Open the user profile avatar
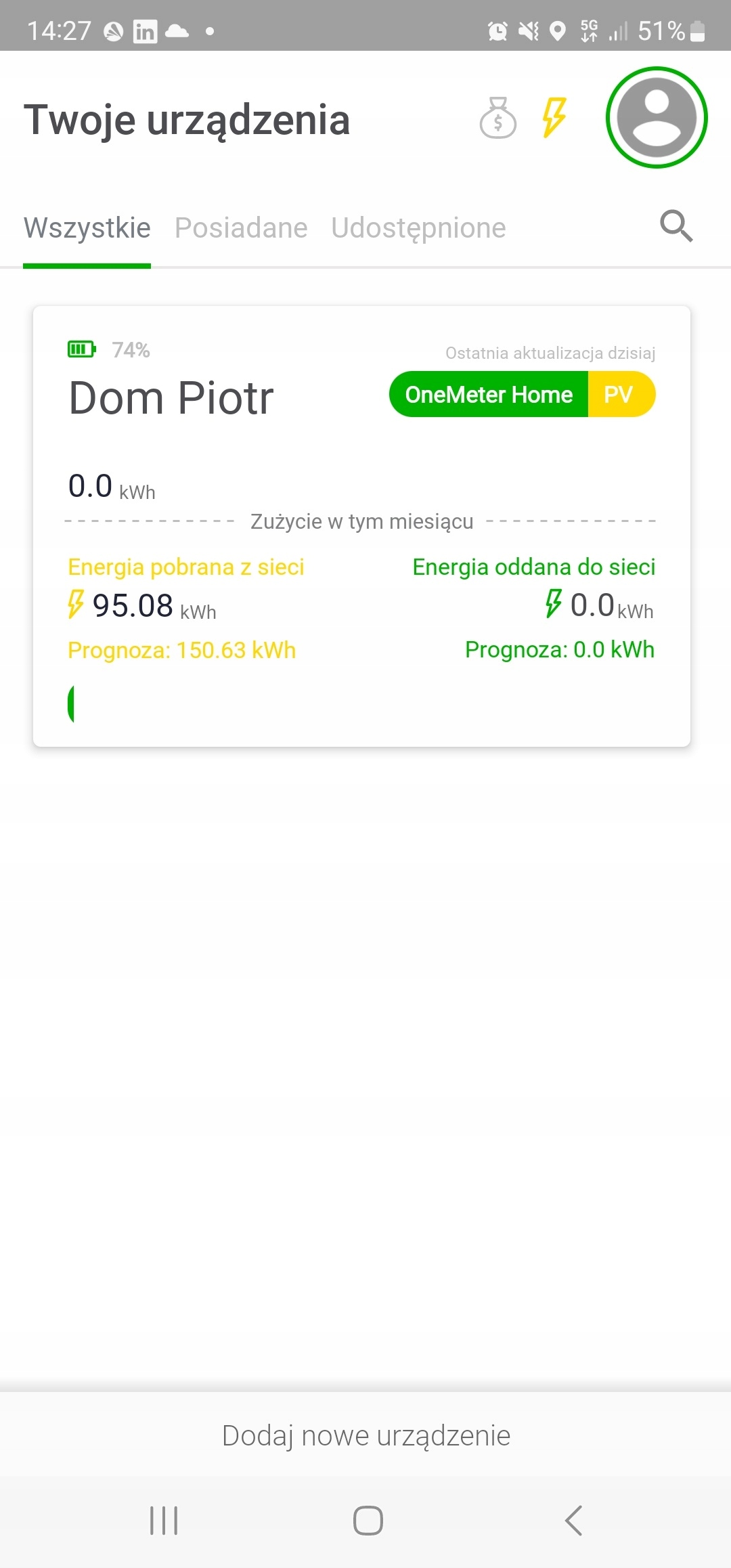The height and width of the screenshot is (1568, 731). 657,117
